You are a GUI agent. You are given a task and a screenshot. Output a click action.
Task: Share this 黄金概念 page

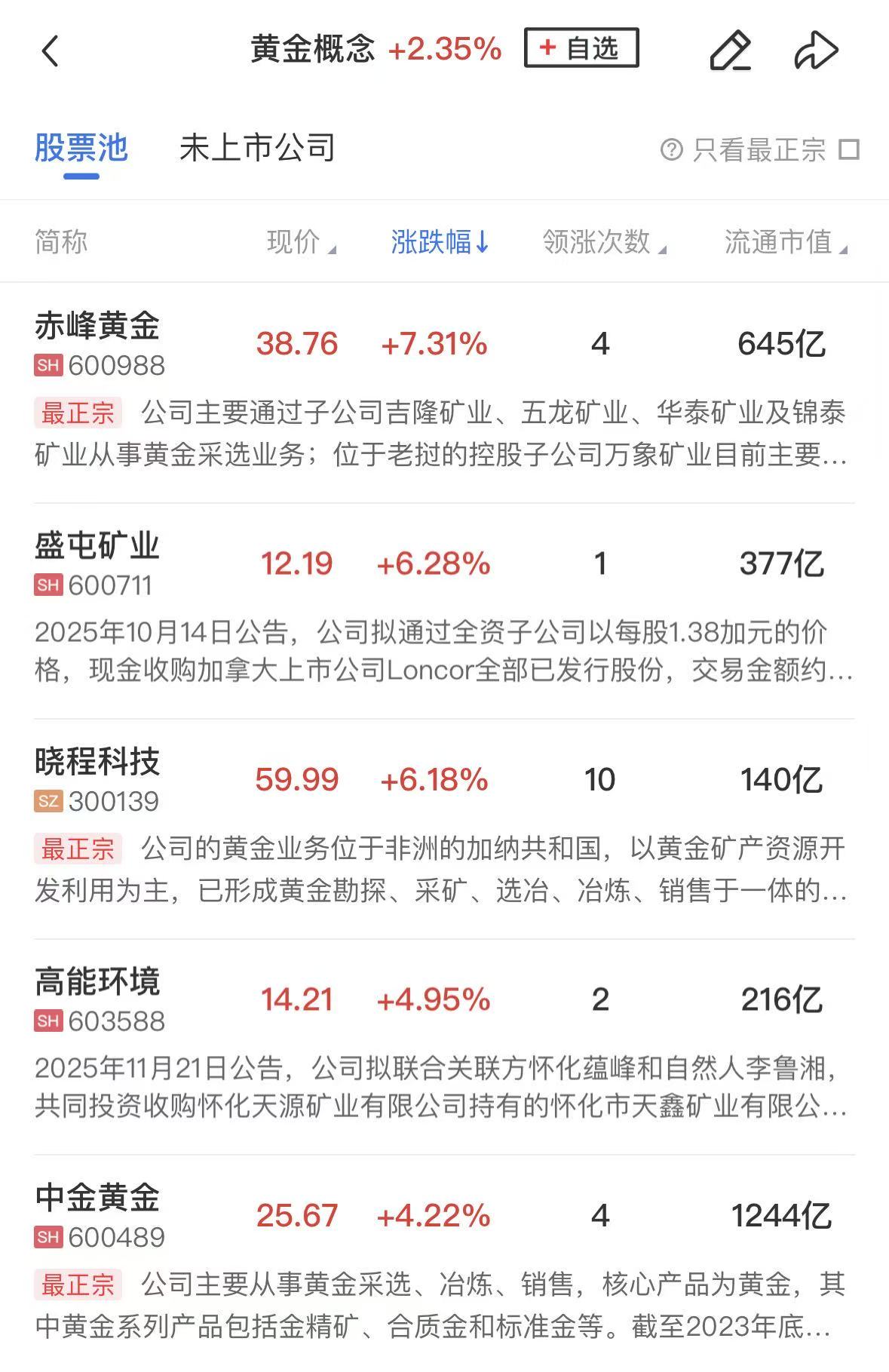pyautogui.click(x=816, y=51)
